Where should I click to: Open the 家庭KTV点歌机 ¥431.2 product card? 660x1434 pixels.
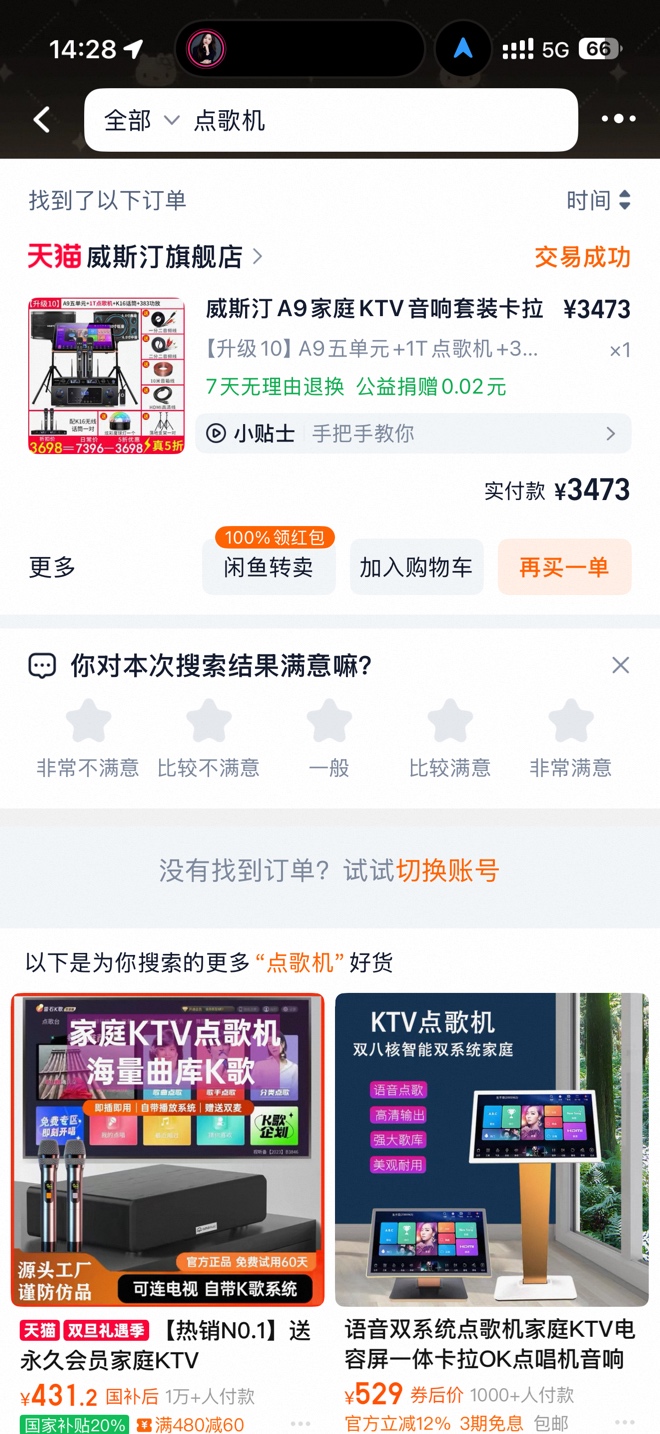click(x=168, y=1150)
